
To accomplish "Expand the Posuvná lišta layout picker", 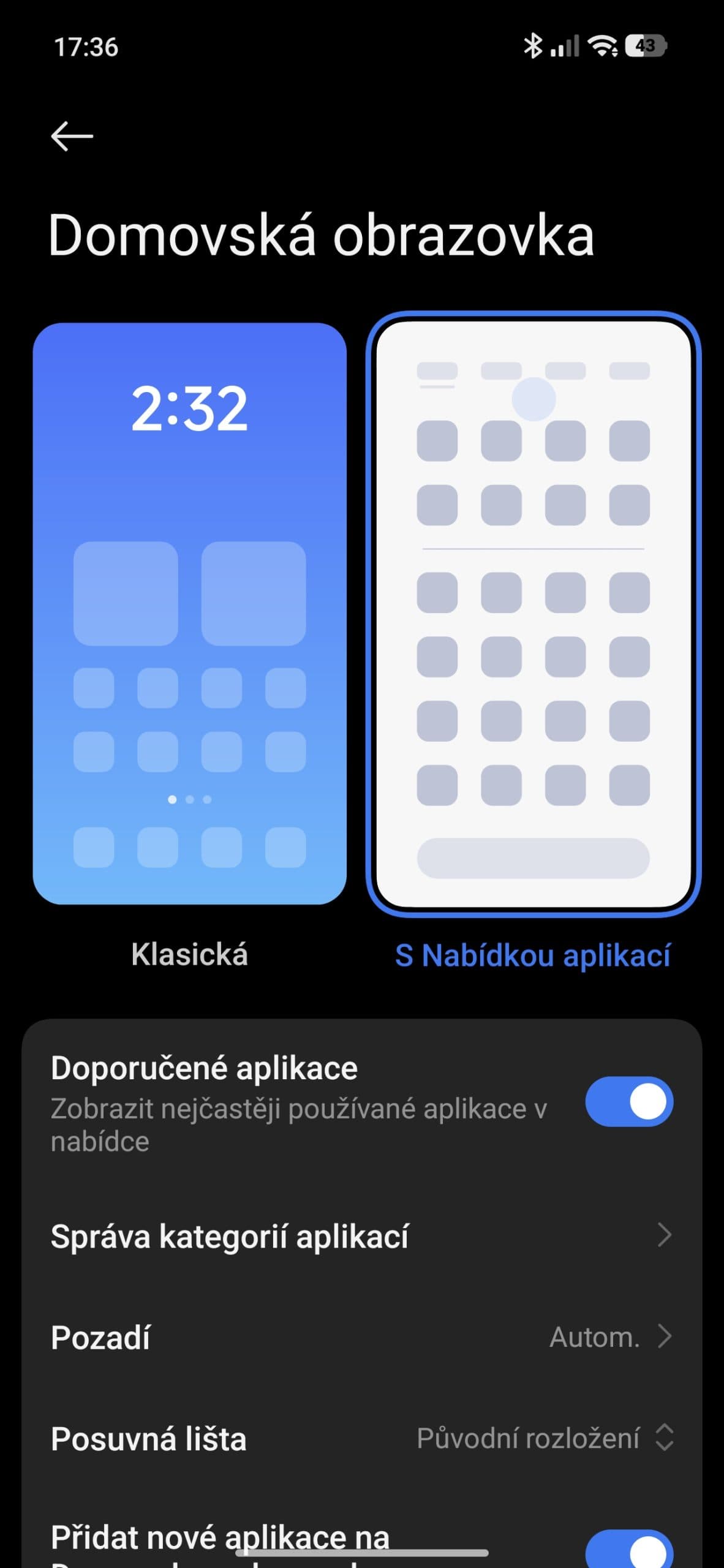I will click(544, 1438).
